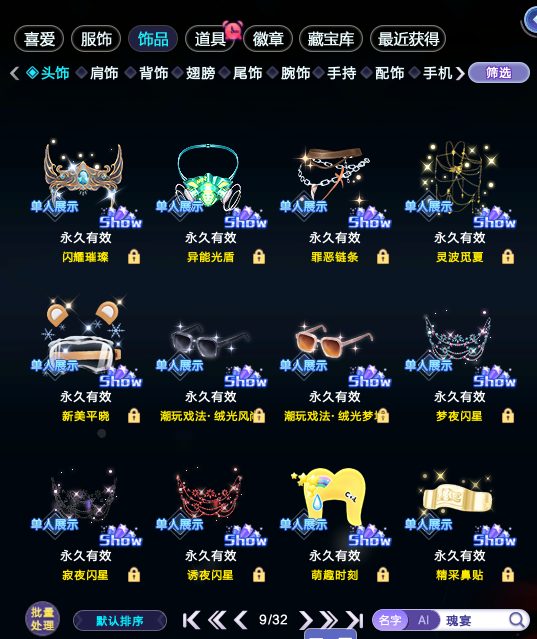Jump to the last page
The height and width of the screenshot is (639, 537).
point(355,620)
